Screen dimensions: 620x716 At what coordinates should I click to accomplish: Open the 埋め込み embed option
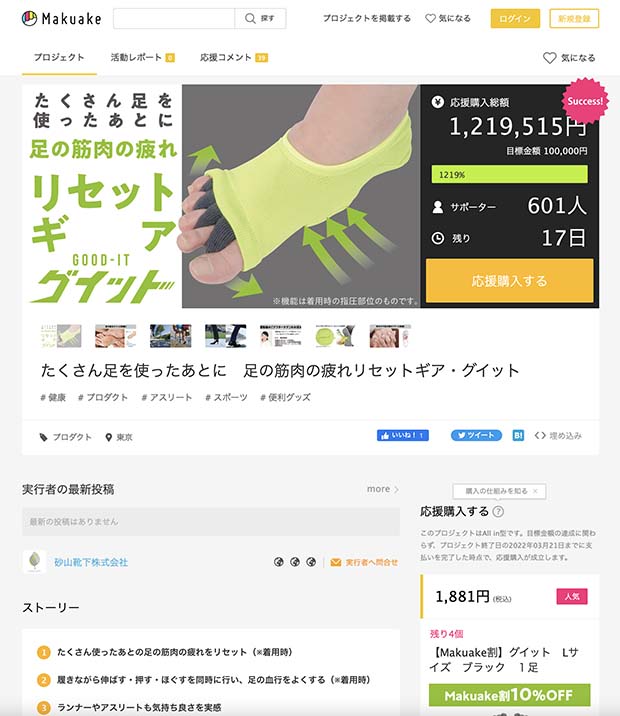coord(558,436)
